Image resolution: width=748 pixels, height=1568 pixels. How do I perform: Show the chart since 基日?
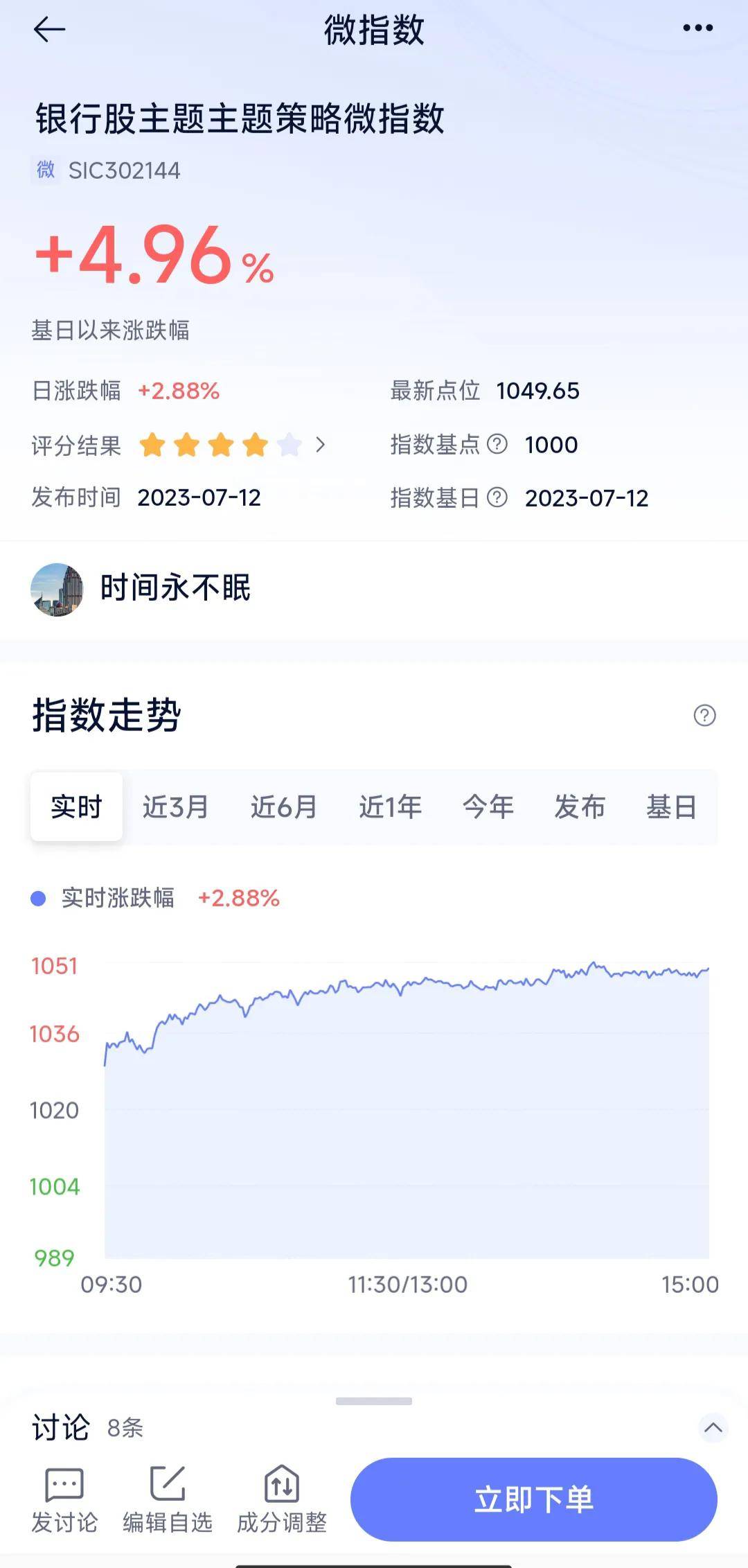click(x=671, y=807)
